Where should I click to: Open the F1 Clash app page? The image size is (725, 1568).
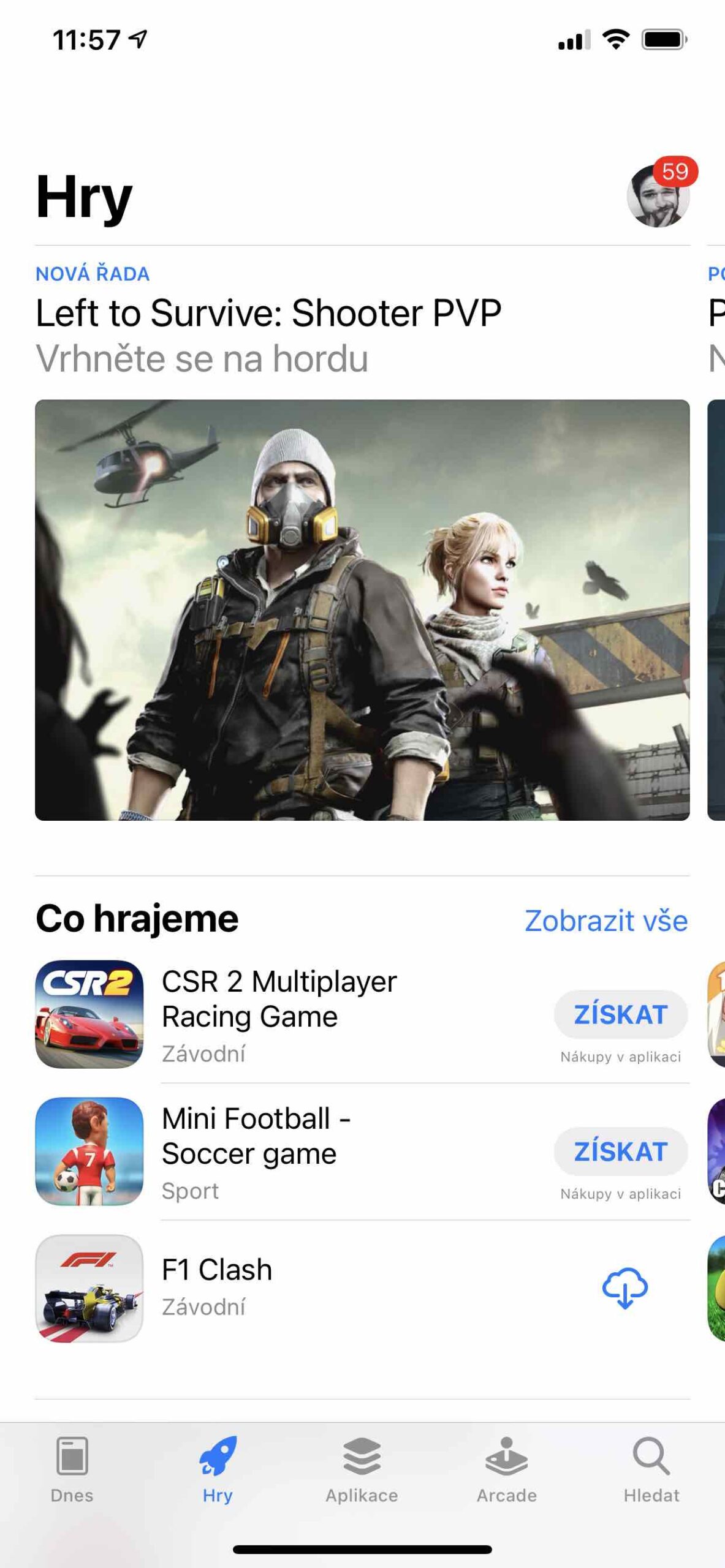tap(306, 1288)
